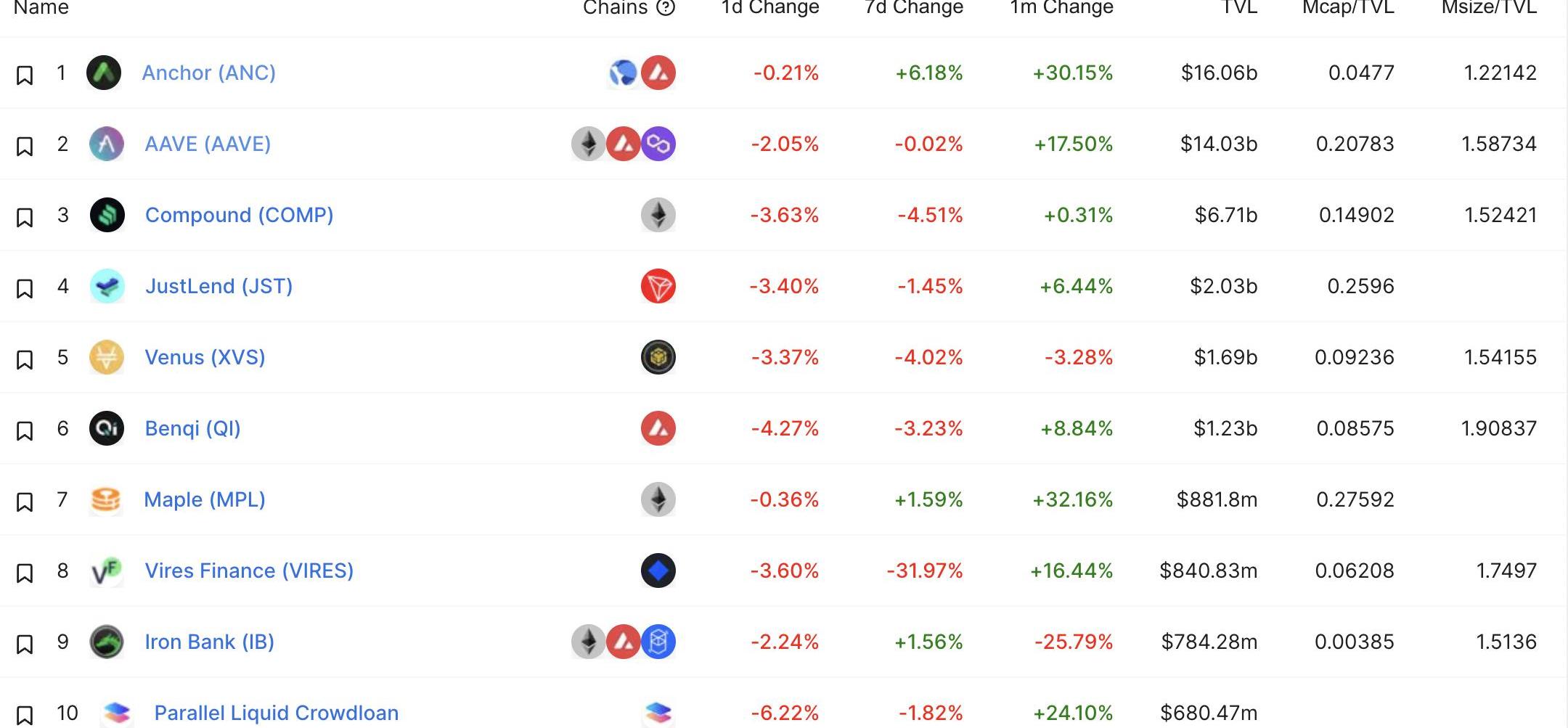Open the Iron Bank (IB) protocol
This screenshot has width=1568, height=728.
[209, 642]
